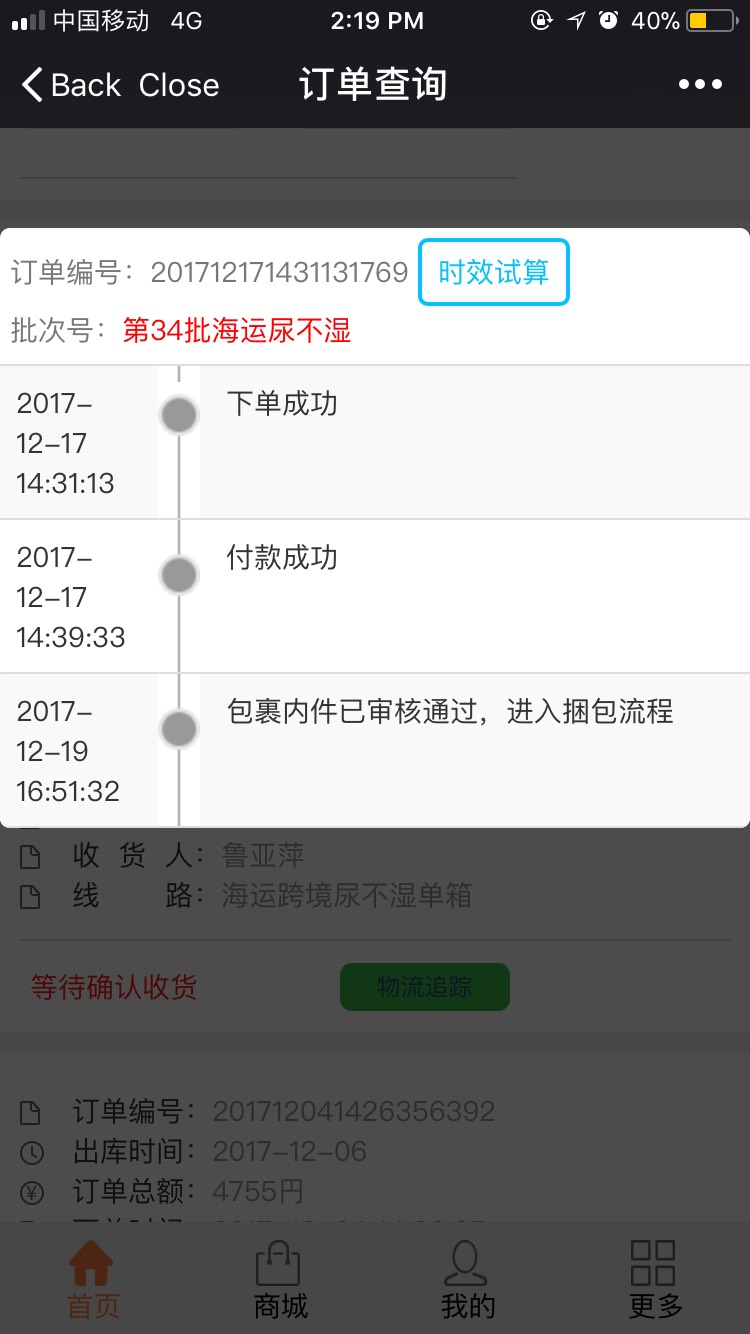This screenshot has height=1334, width=750.
Task: Open the 更多 tab
Action: [x=655, y=1279]
